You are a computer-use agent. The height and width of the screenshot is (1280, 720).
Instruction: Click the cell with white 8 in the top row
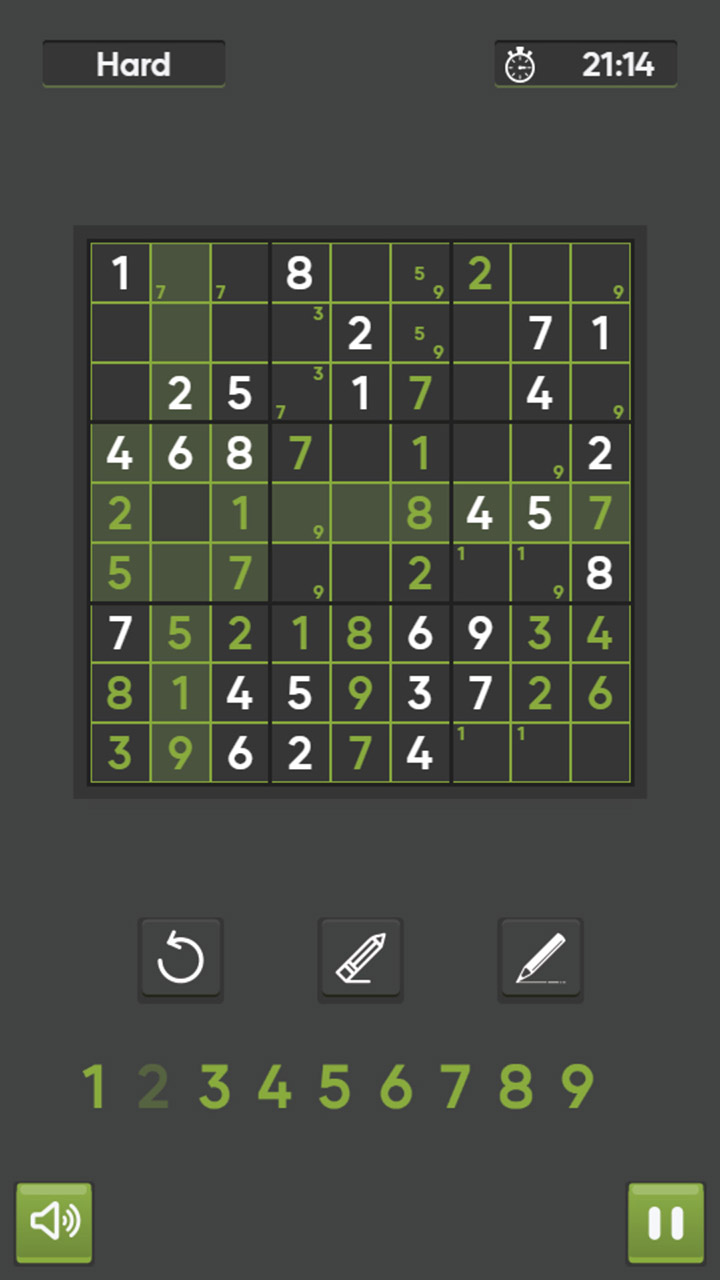(300, 273)
